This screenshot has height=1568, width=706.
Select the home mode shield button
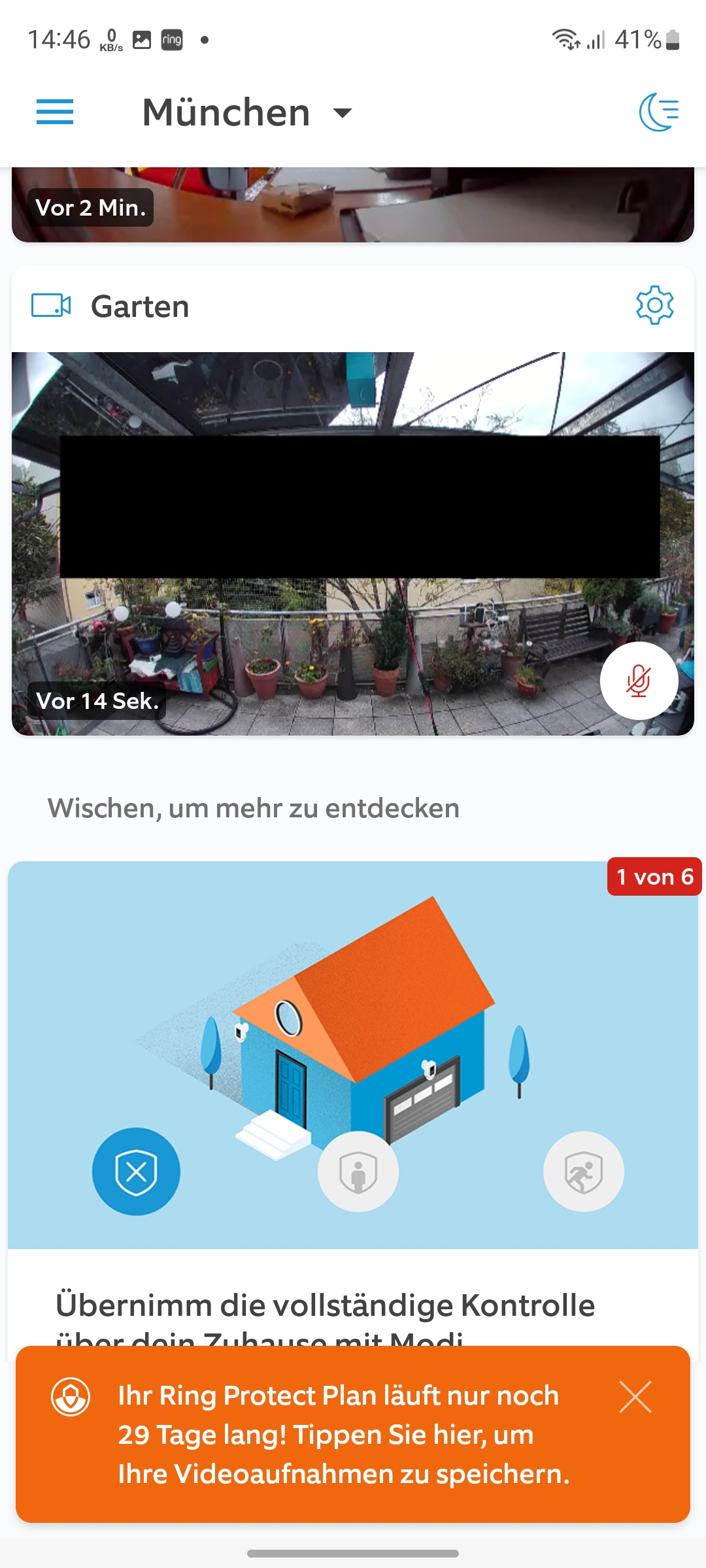[x=358, y=1171]
